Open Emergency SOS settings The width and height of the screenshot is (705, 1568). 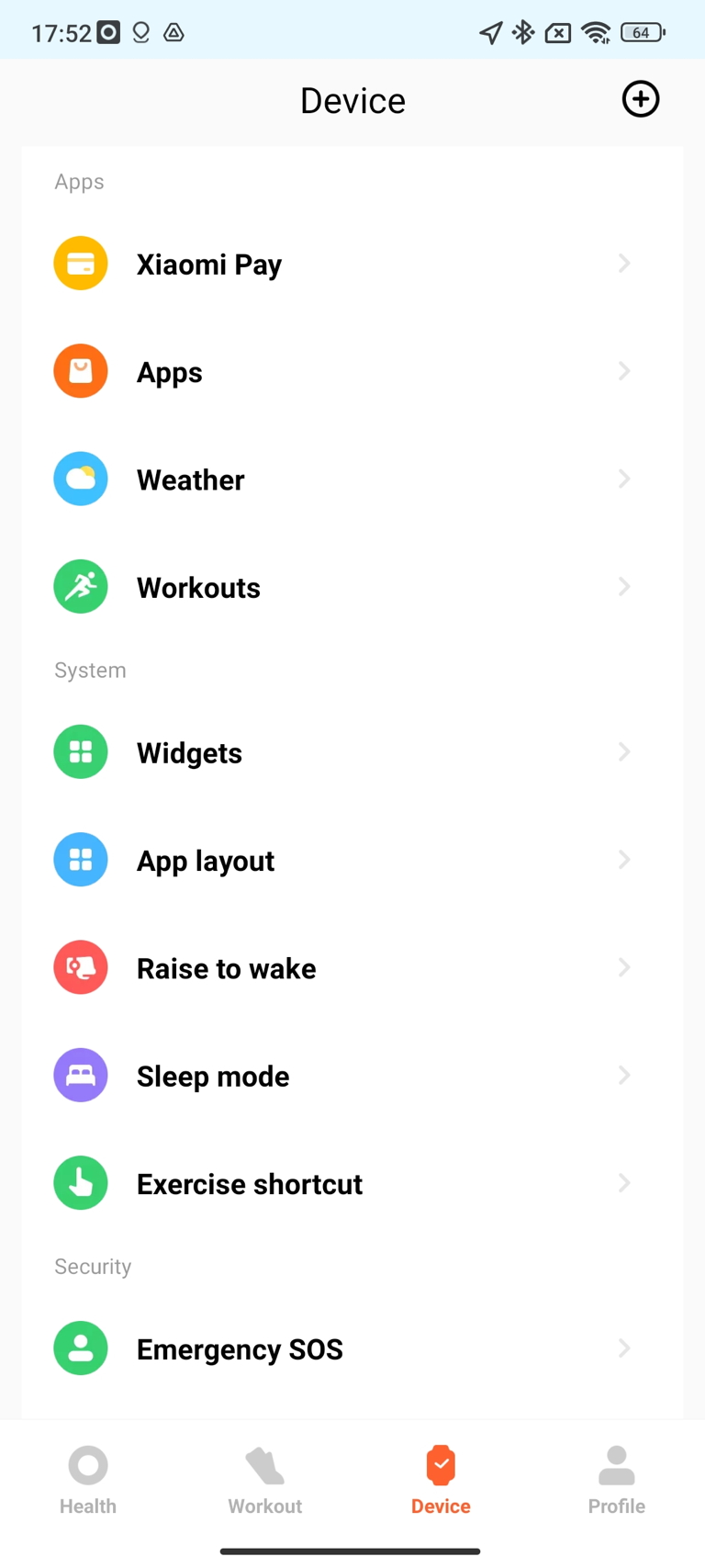[352, 1348]
